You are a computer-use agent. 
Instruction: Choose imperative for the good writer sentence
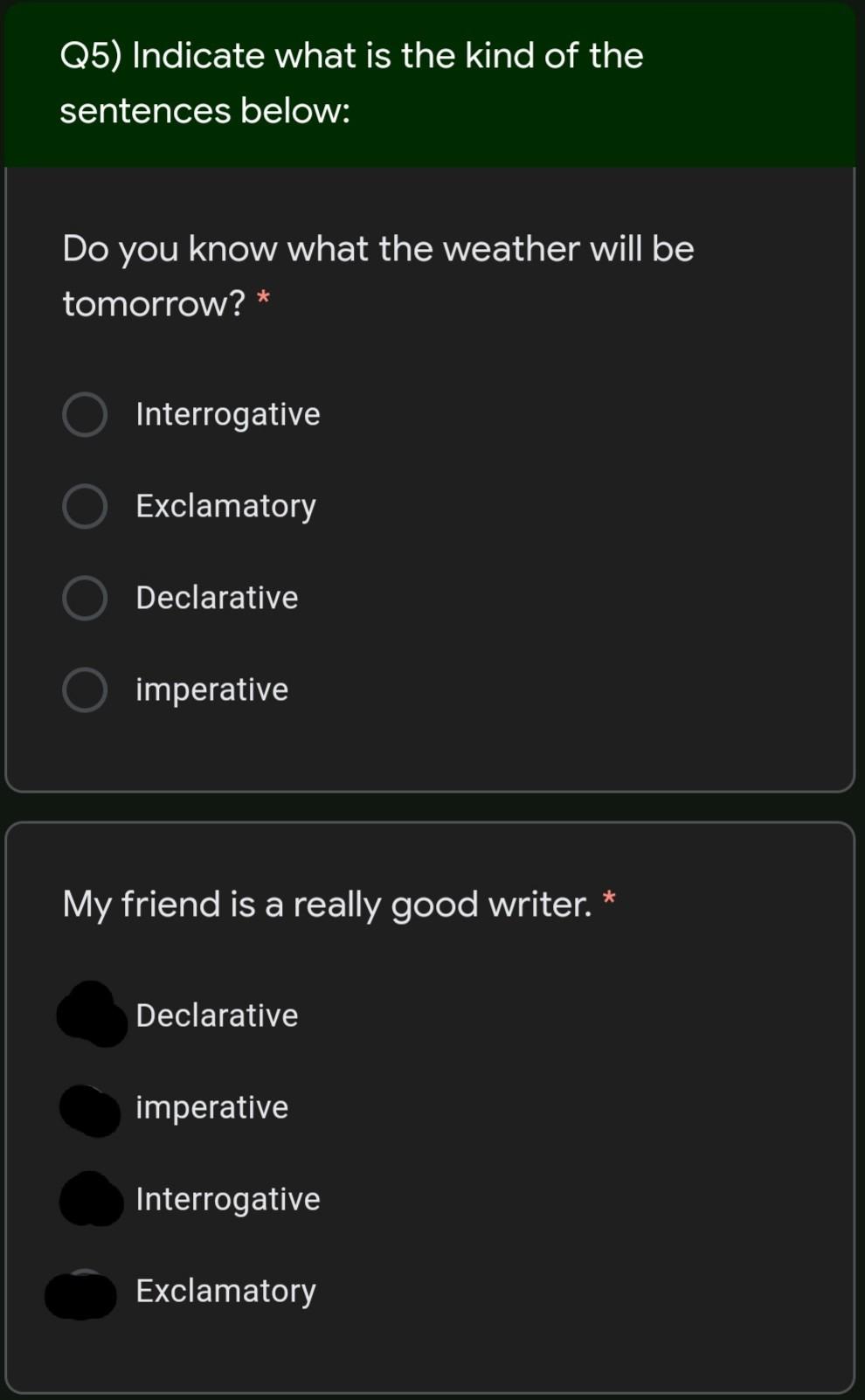[88, 1108]
